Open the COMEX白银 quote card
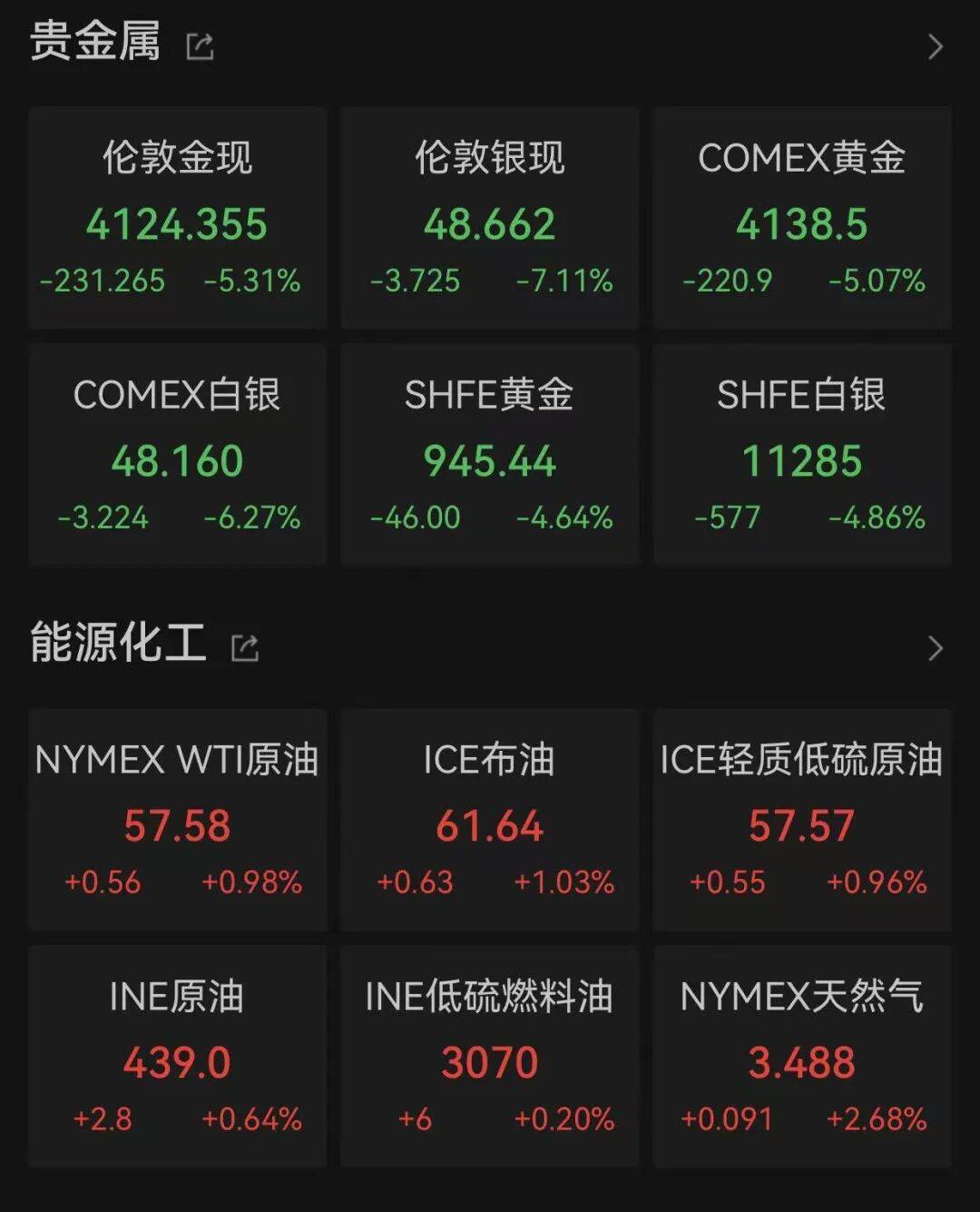 pyautogui.click(x=177, y=455)
